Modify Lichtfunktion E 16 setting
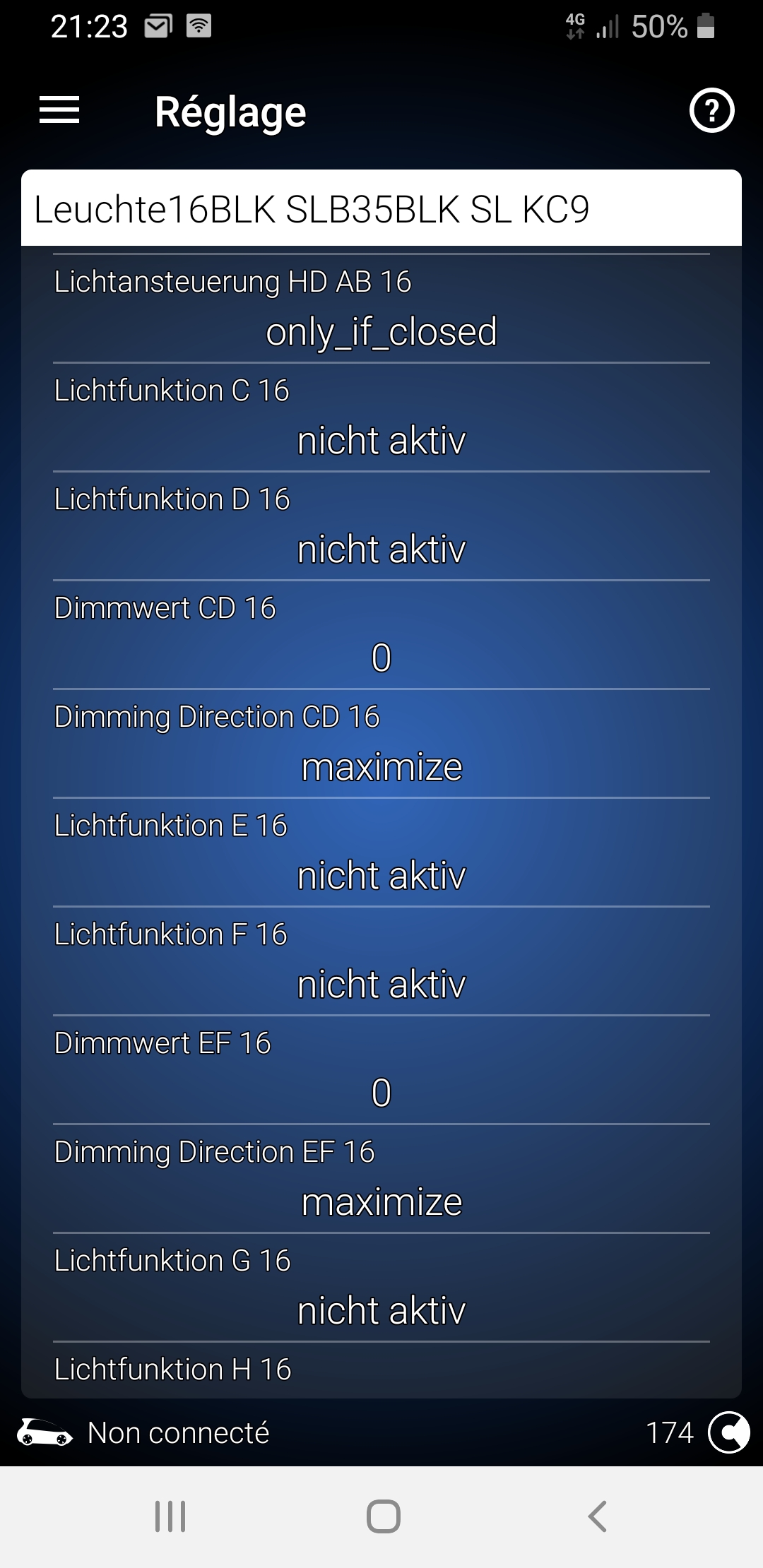 (x=381, y=853)
